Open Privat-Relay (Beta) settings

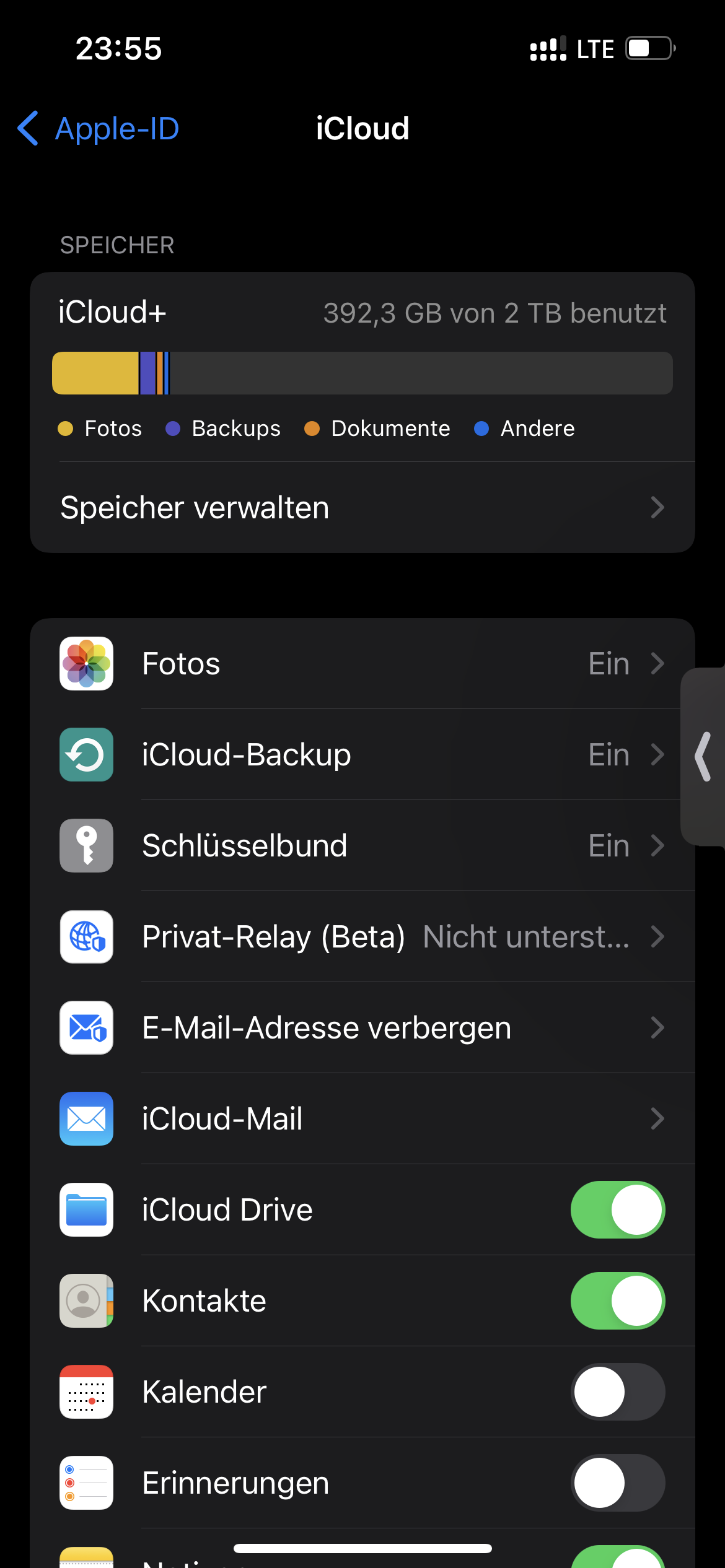pyautogui.click(x=362, y=937)
